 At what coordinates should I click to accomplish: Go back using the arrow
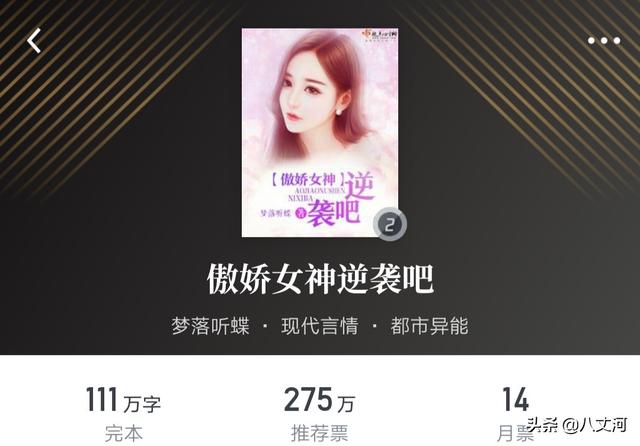34,41
